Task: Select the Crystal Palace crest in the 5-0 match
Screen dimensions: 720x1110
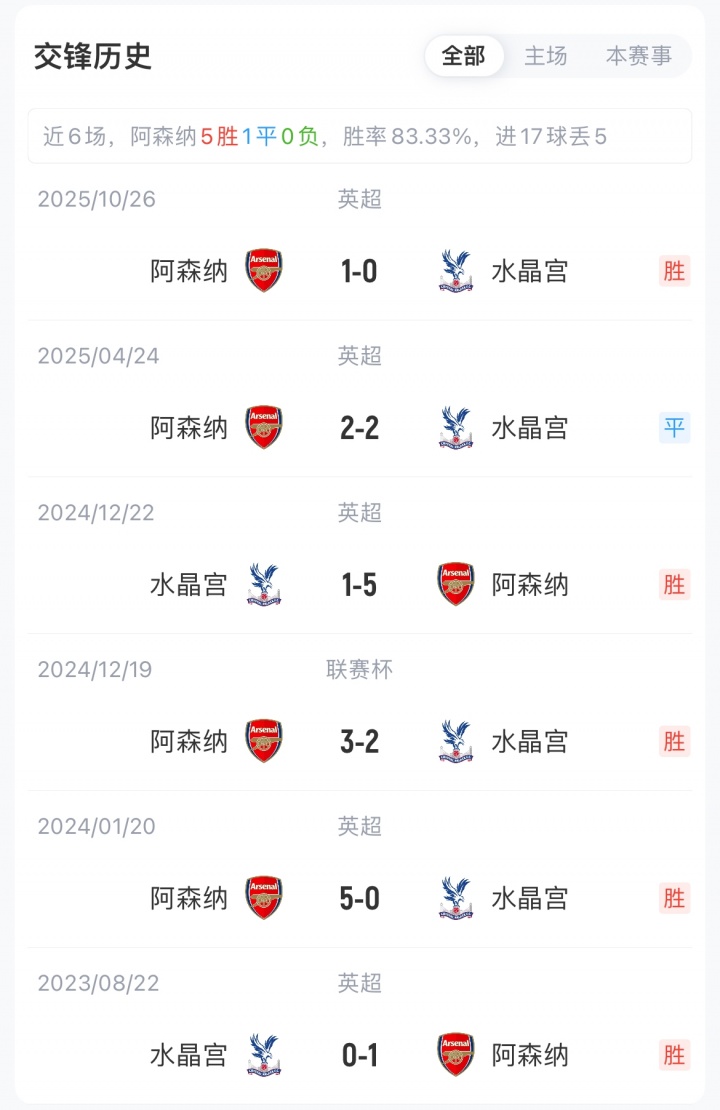Action: (454, 898)
